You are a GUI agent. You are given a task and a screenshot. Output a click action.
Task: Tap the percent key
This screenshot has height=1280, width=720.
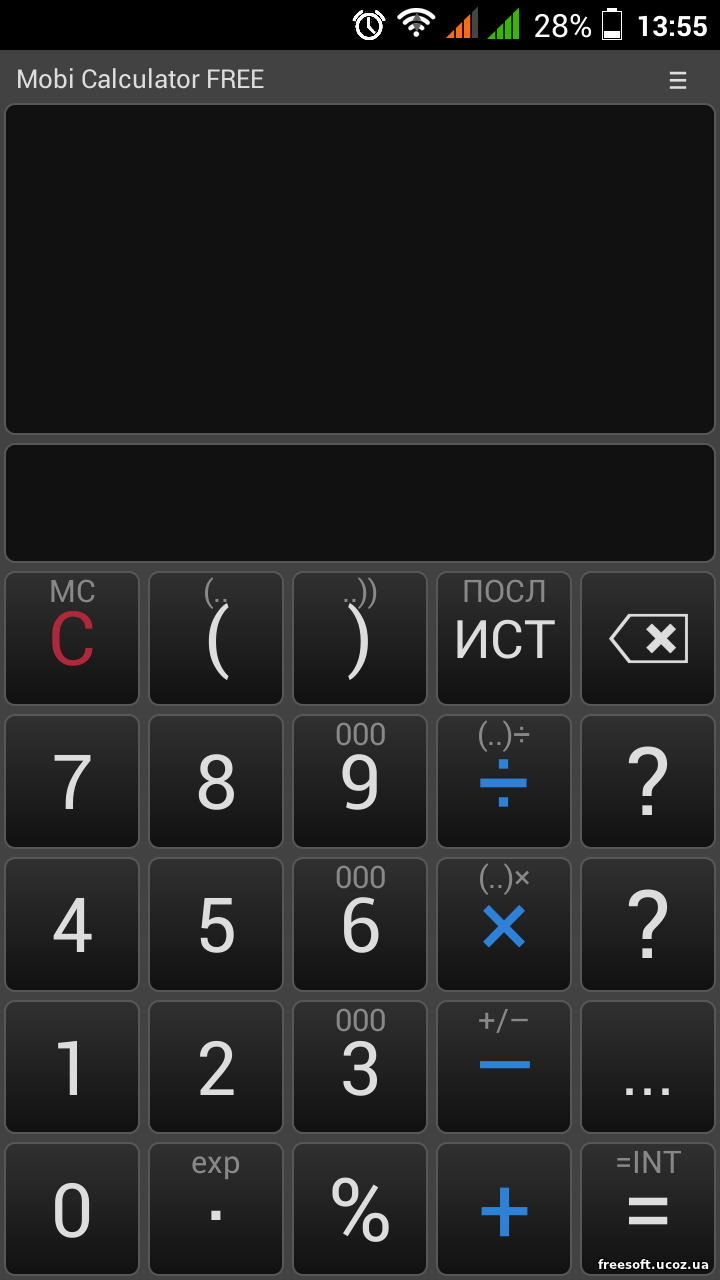click(x=360, y=1210)
